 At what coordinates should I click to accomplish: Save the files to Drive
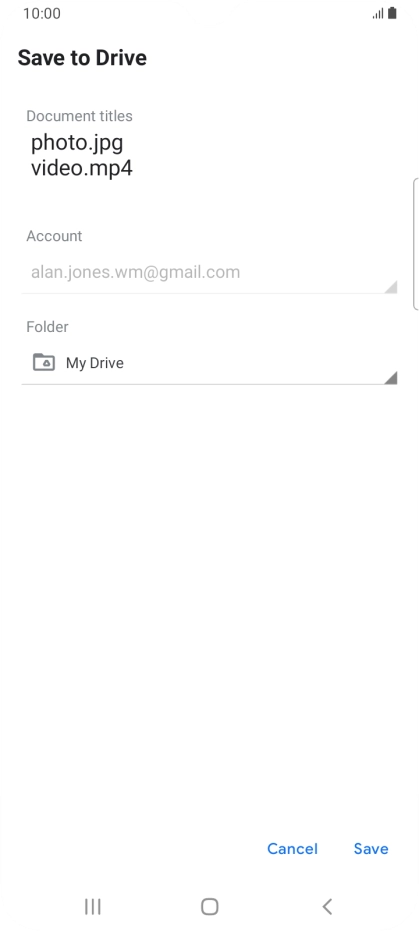371,849
